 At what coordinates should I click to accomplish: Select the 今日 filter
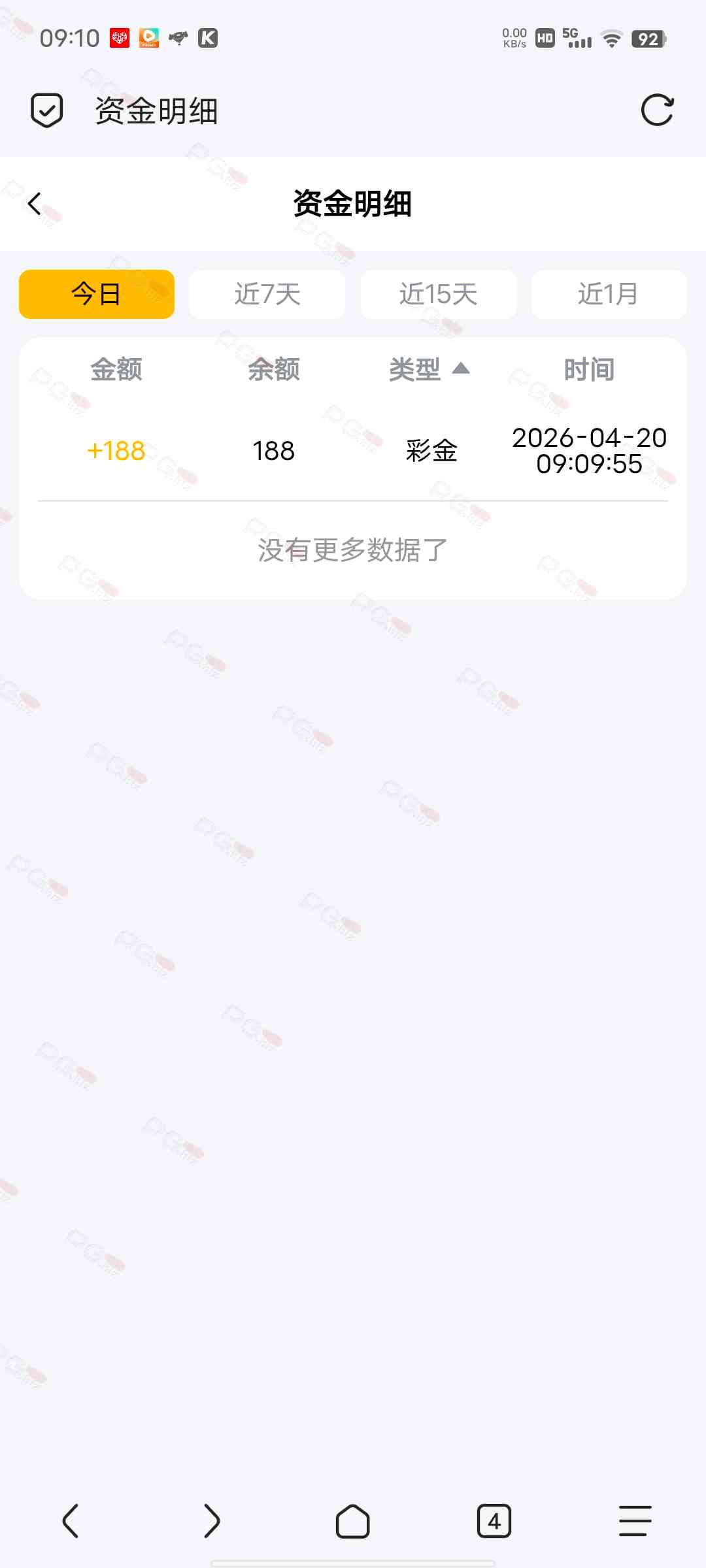(x=97, y=294)
